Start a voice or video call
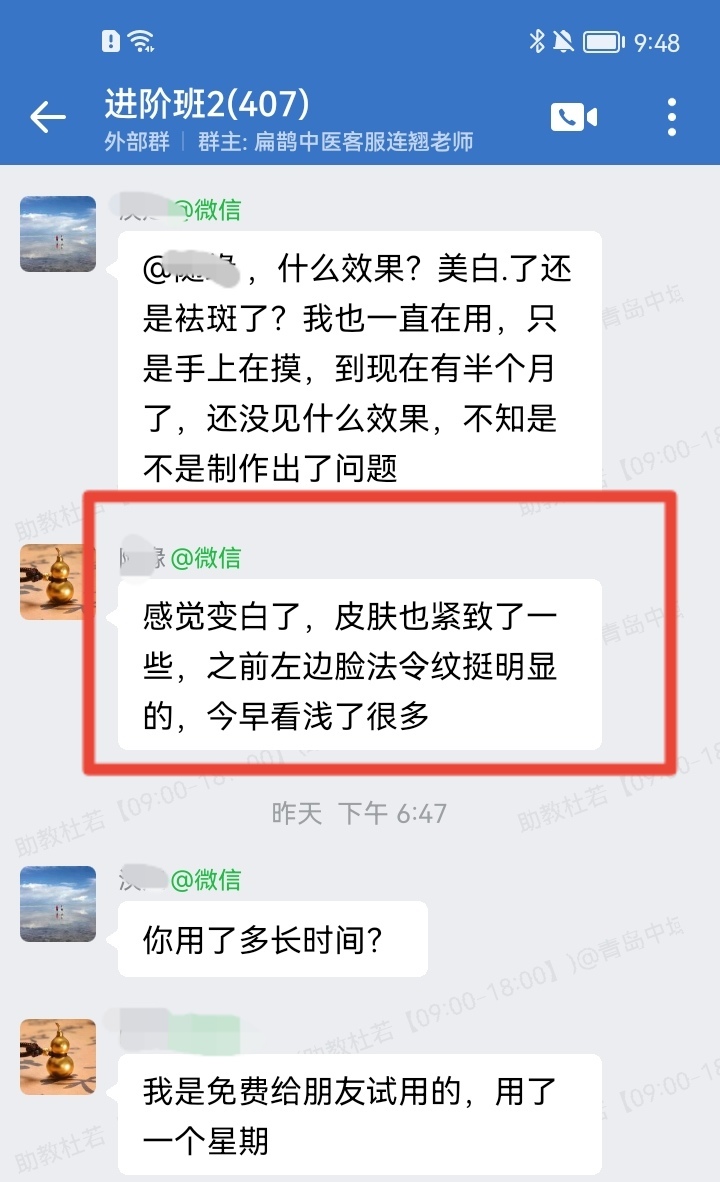Viewport: 720px width, 1182px height. coord(573,117)
